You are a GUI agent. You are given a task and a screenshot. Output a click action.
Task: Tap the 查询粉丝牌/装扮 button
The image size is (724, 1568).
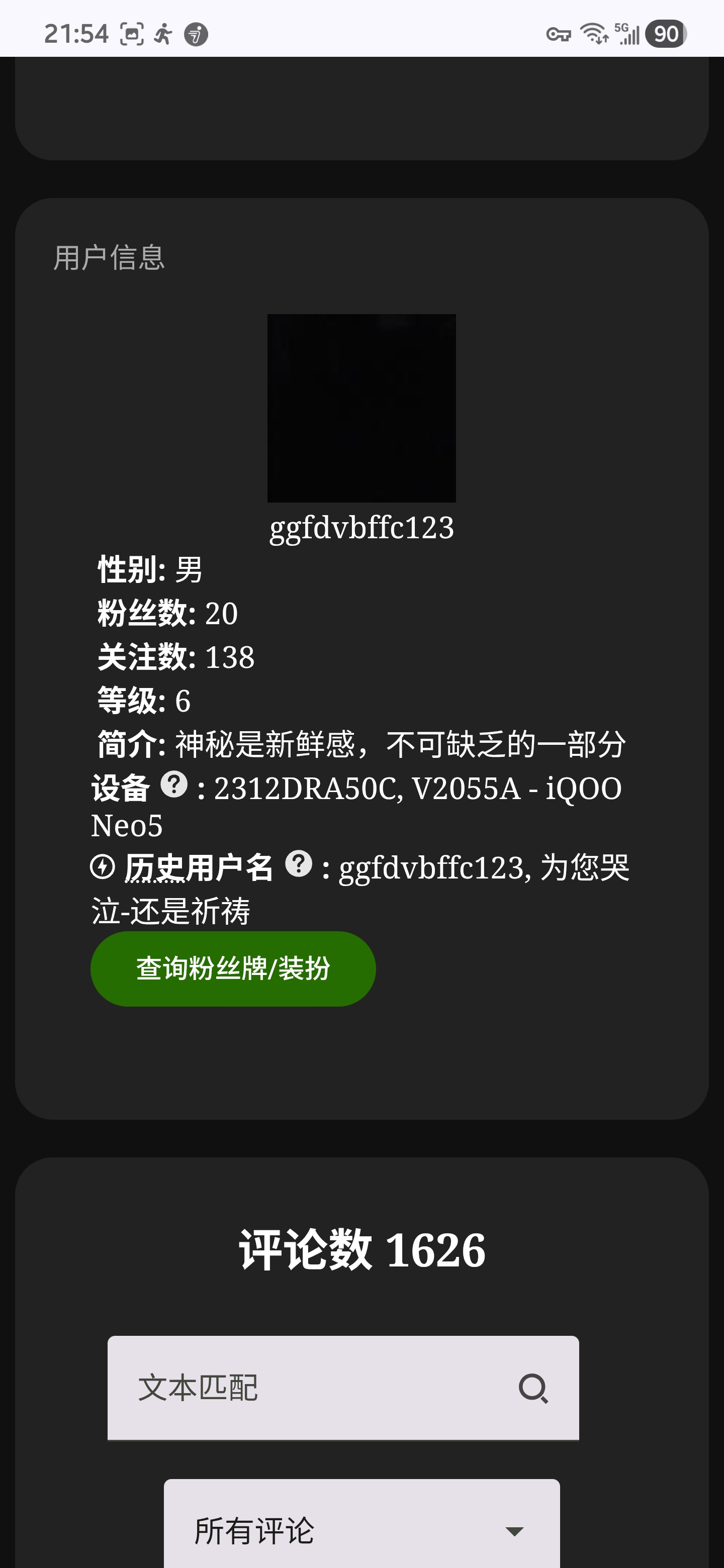tap(233, 968)
